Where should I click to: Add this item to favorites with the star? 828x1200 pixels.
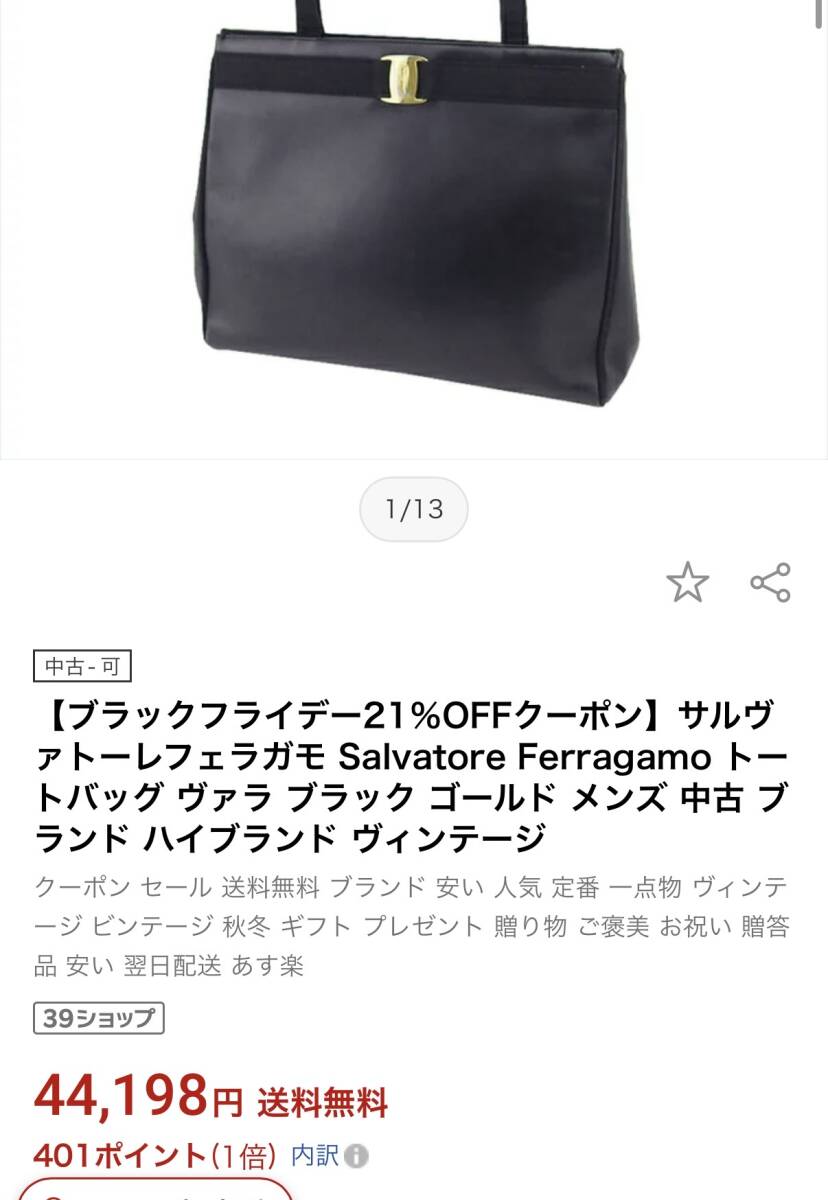click(x=687, y=582)
